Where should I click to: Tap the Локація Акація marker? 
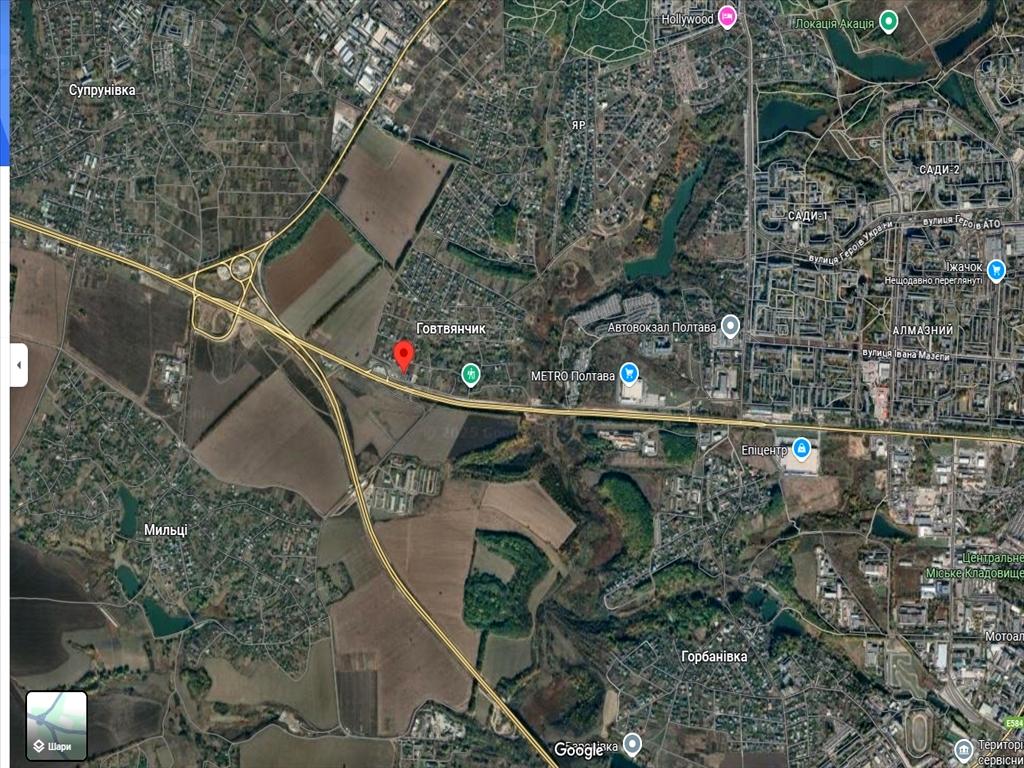tap(888, 22)
